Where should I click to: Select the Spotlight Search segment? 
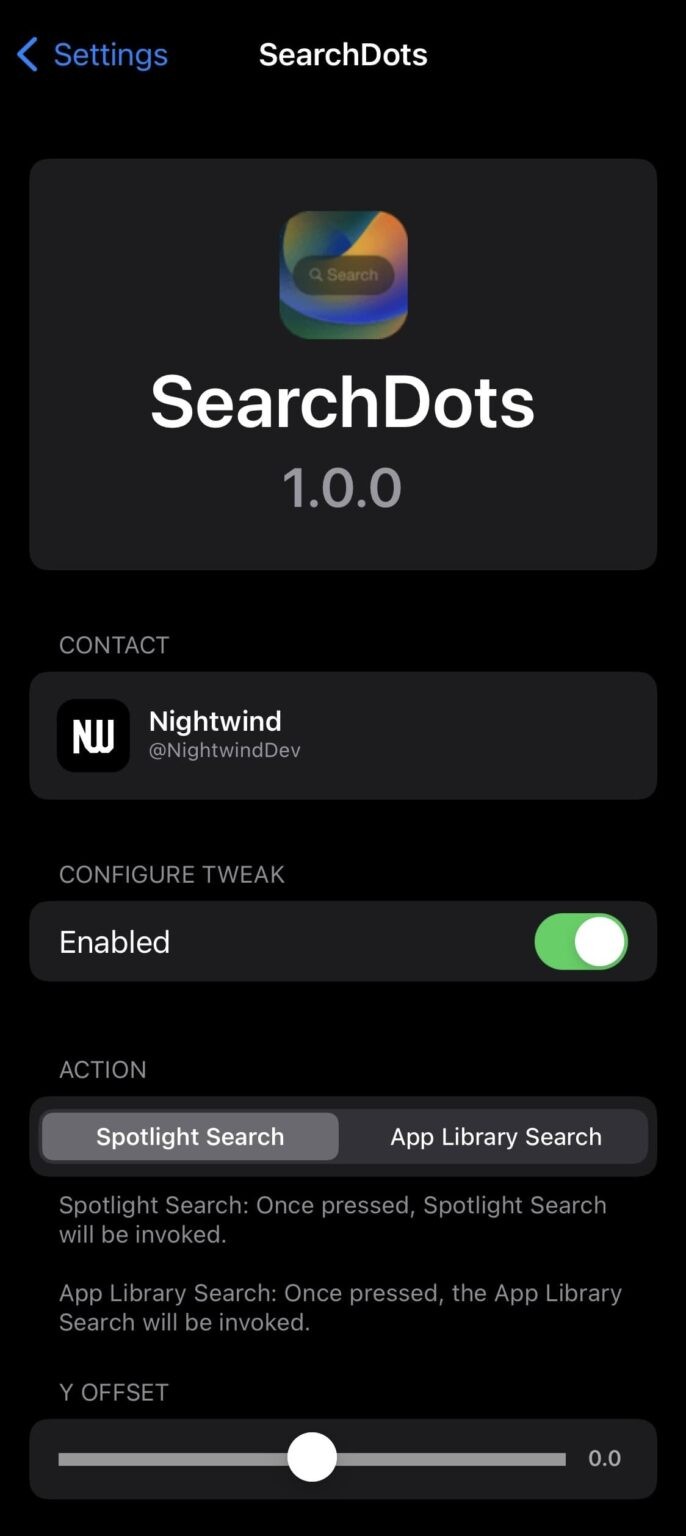190,1137
